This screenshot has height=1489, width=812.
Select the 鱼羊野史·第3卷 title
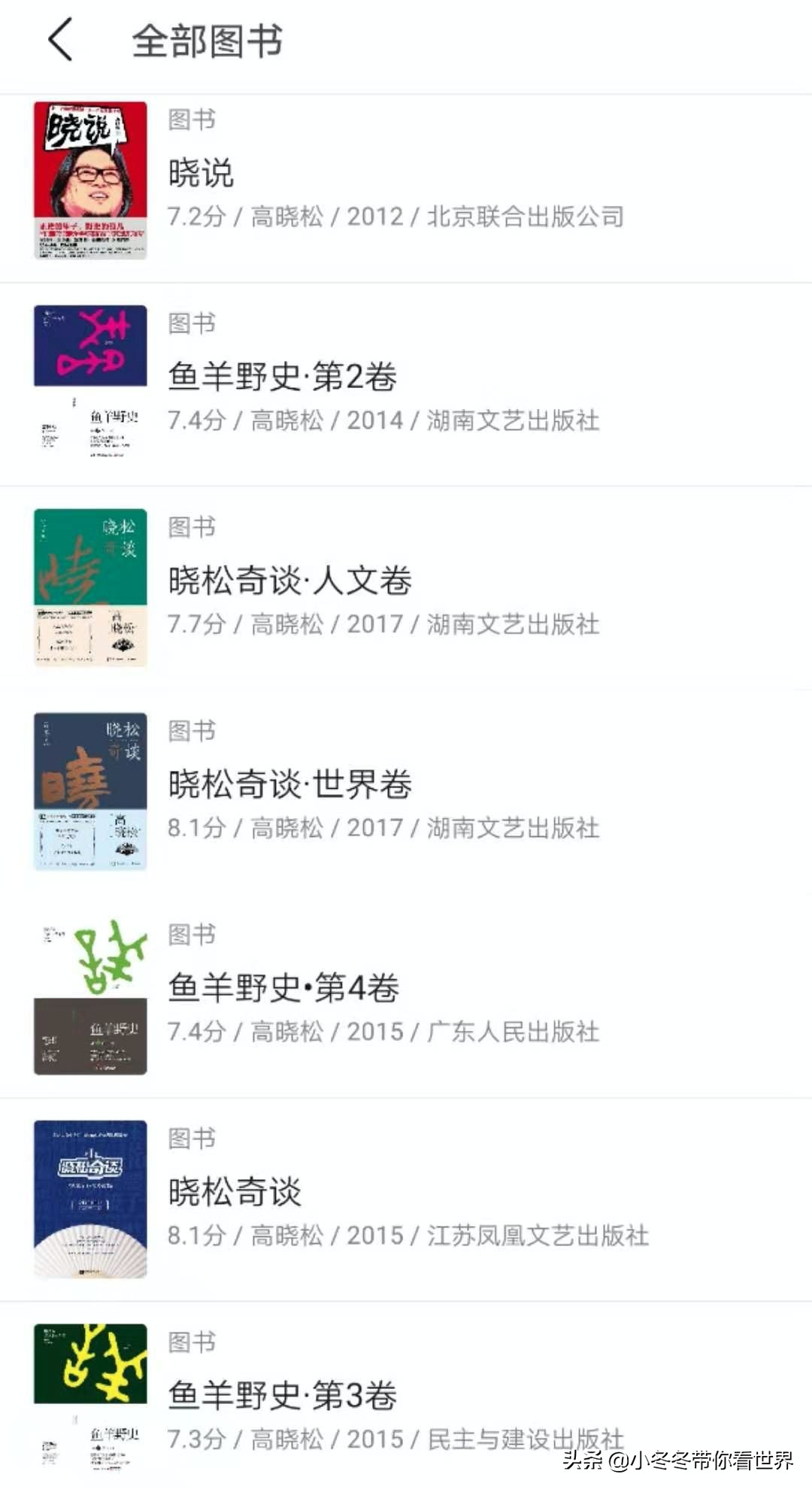click(283, 1395)
